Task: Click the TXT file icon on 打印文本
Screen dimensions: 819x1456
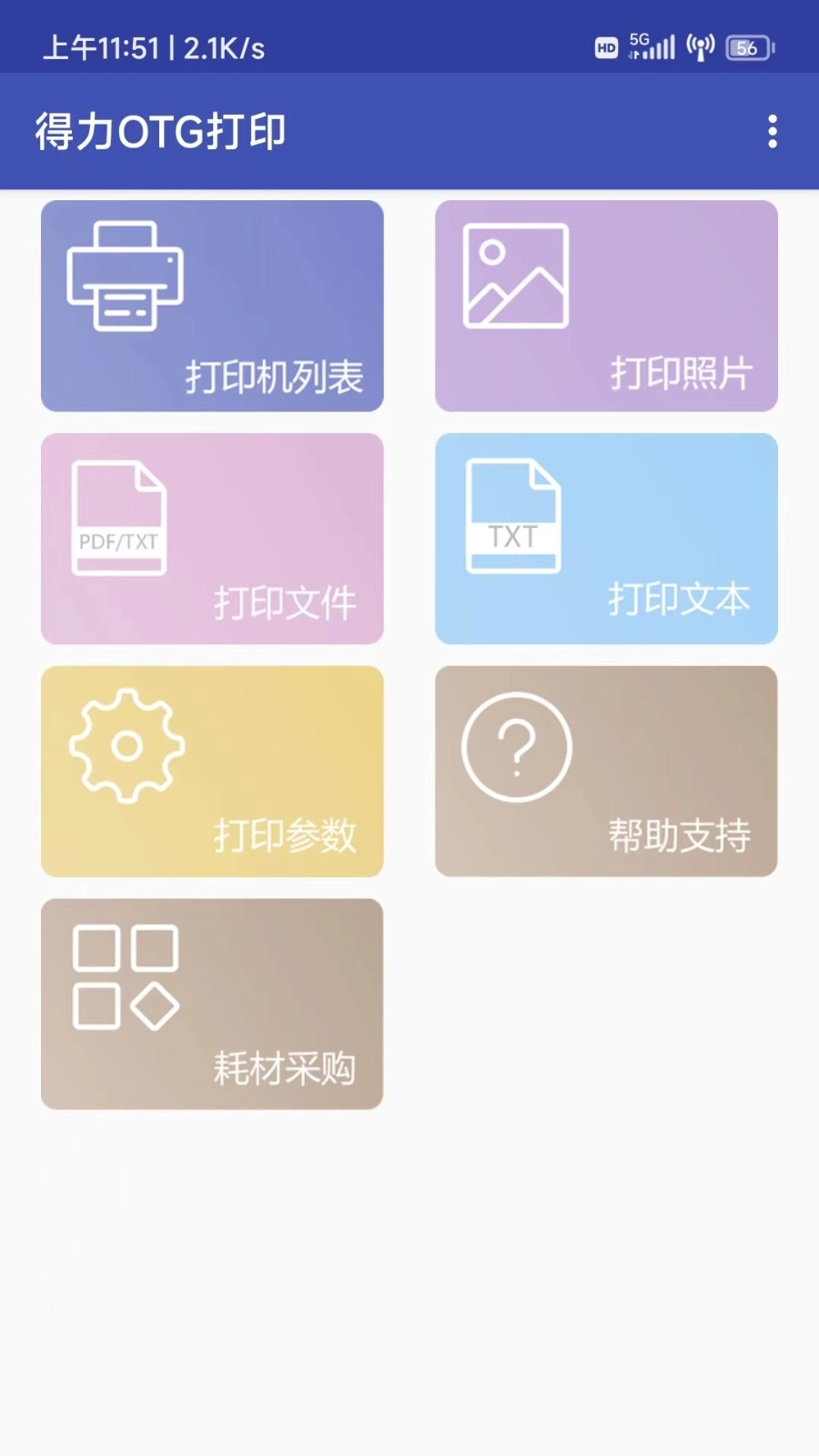Action: click(x=512, y=514)
